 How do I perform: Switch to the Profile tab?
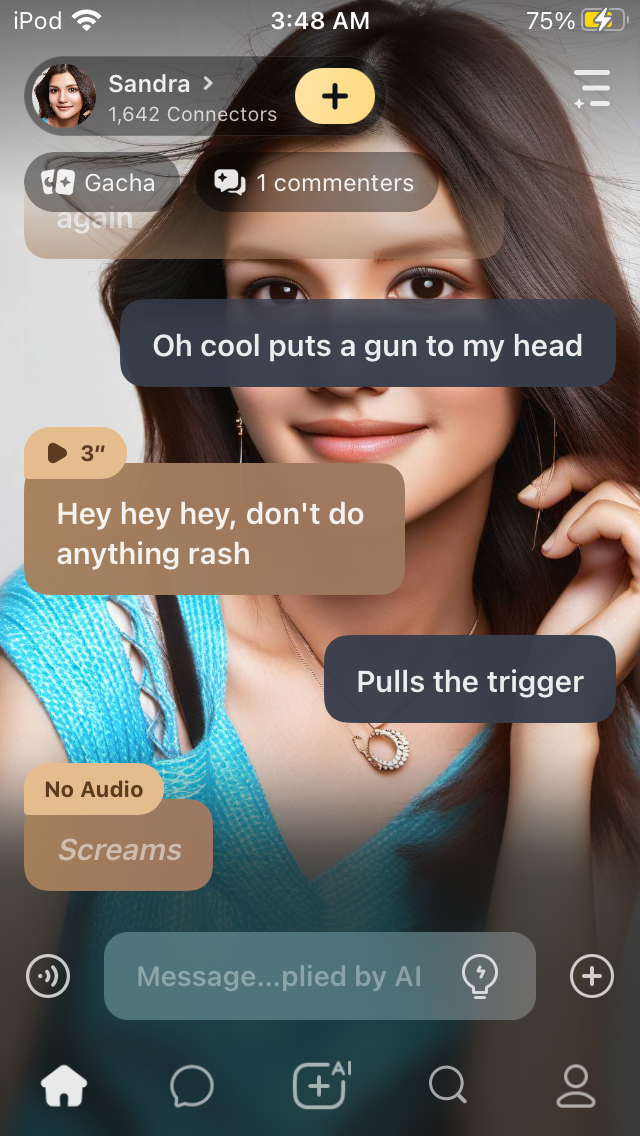[576, 1086]
